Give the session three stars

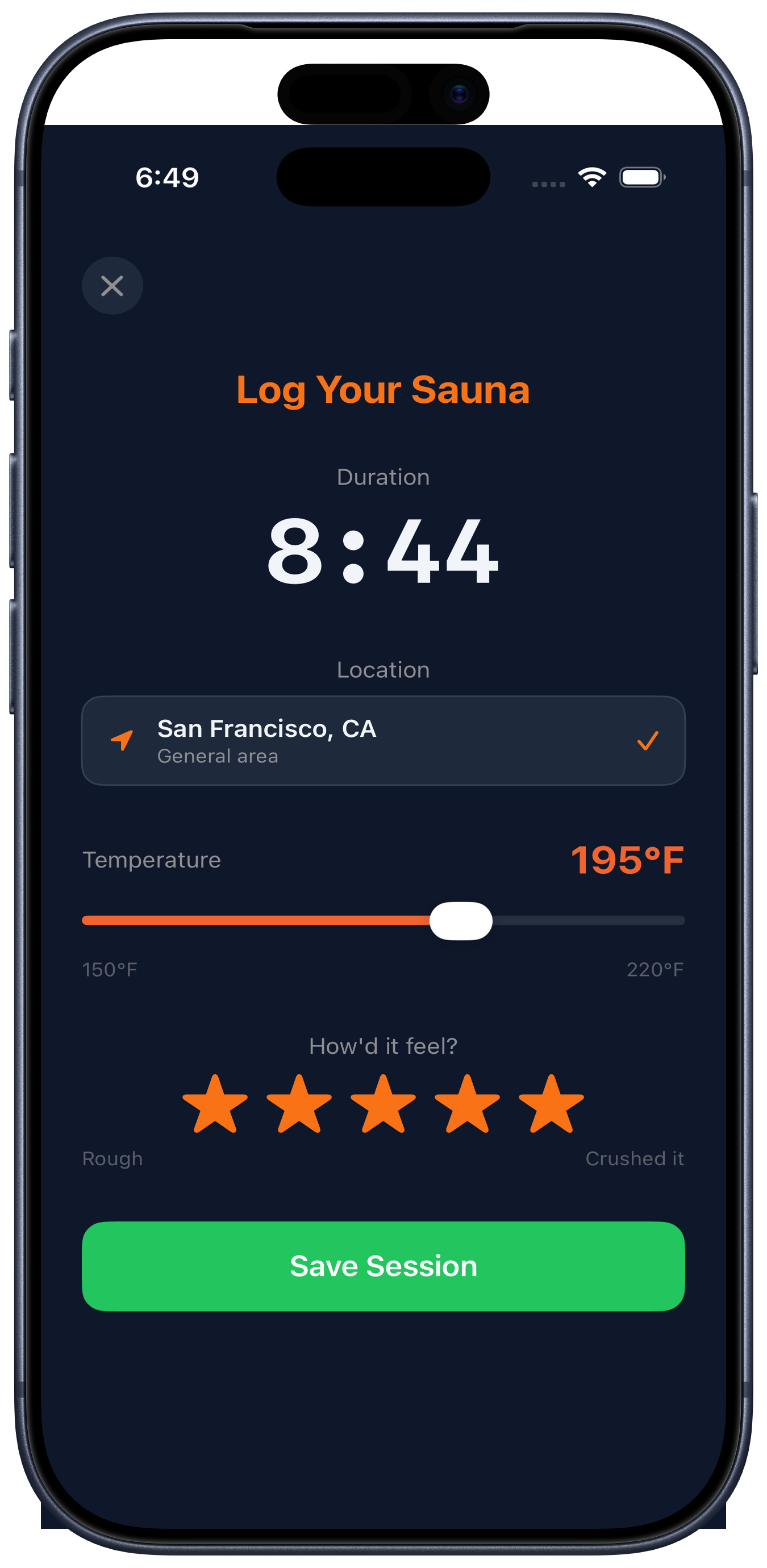click(x=383, y=1104)
